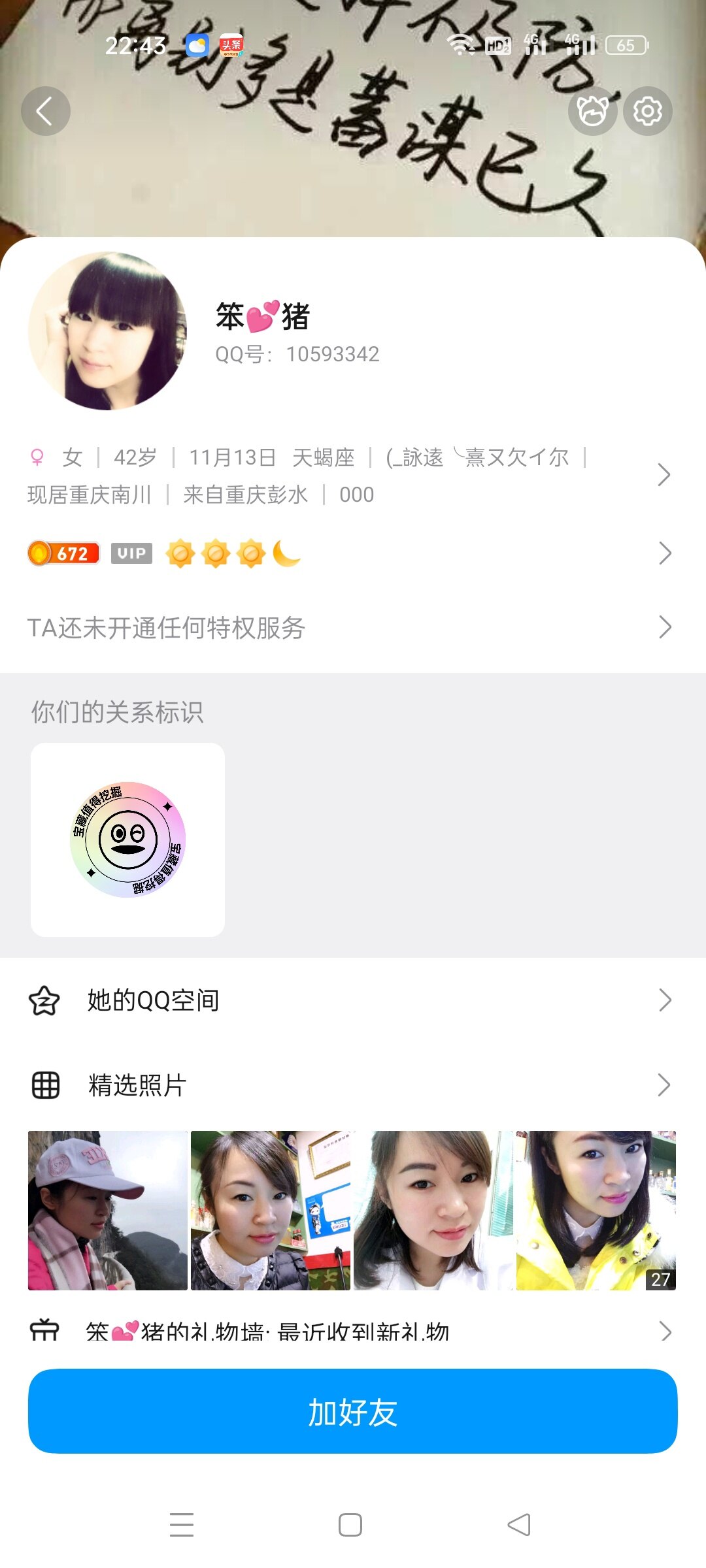Open the 精选照片 section

click(x=353, y=1085)
